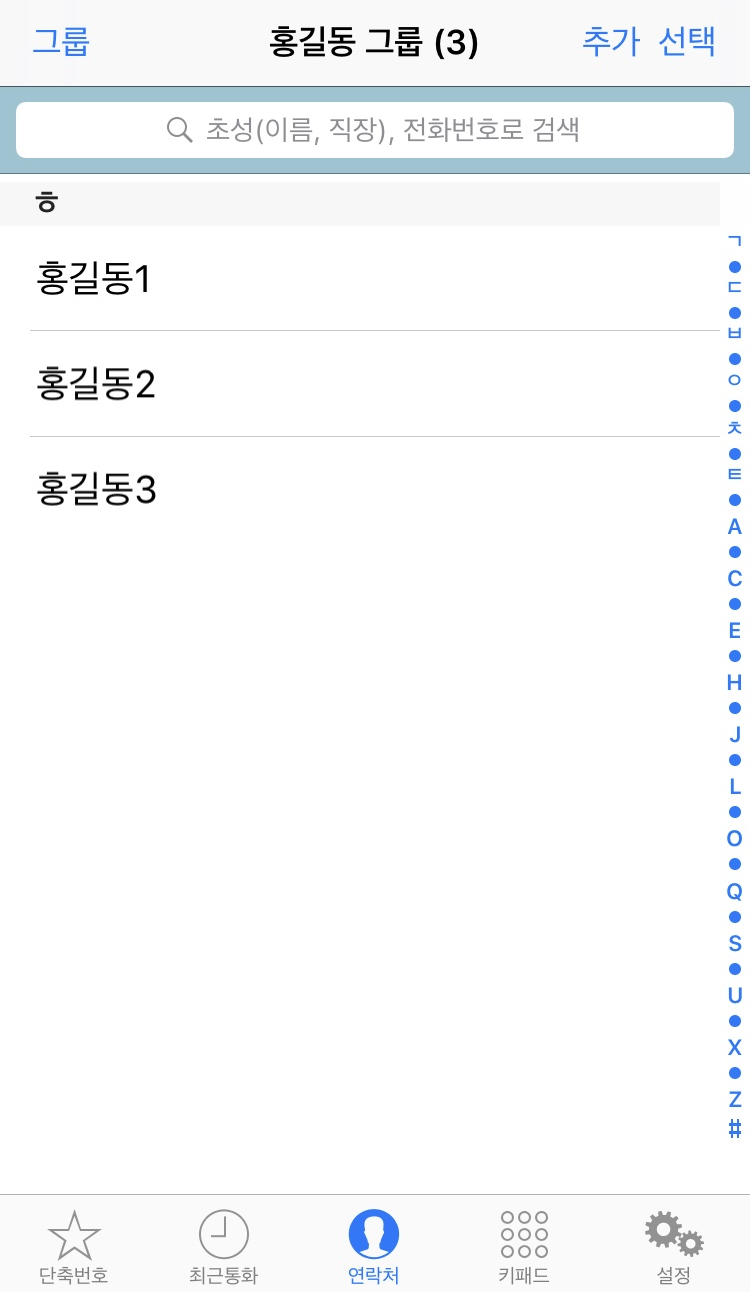Go back to 그룹 list

(x=61, y=42)
